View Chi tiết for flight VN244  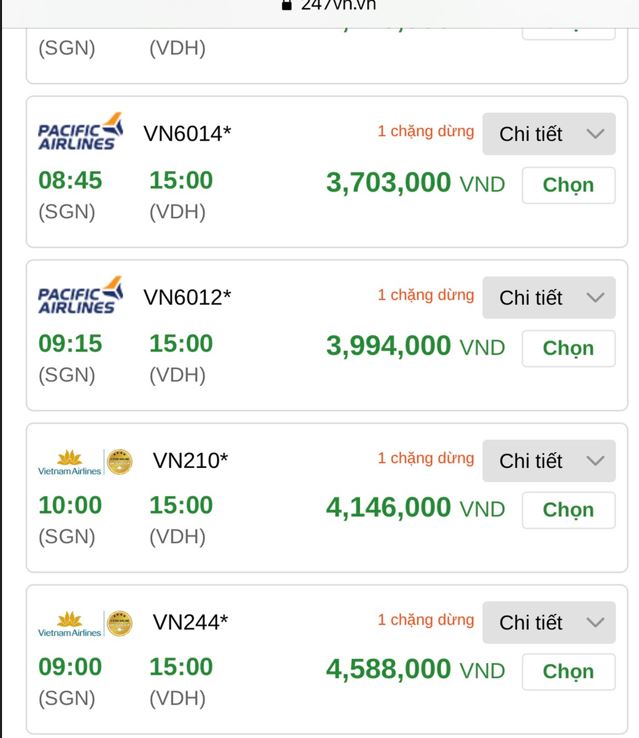coord(548,623)
